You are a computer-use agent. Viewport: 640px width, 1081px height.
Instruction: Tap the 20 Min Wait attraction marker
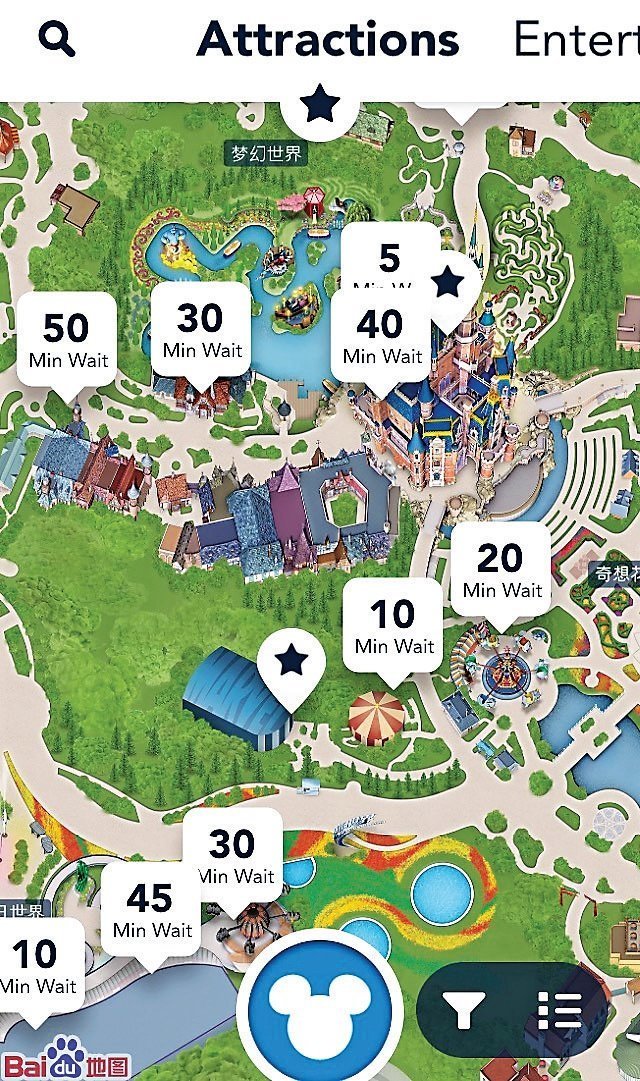(x=500, y=572)
